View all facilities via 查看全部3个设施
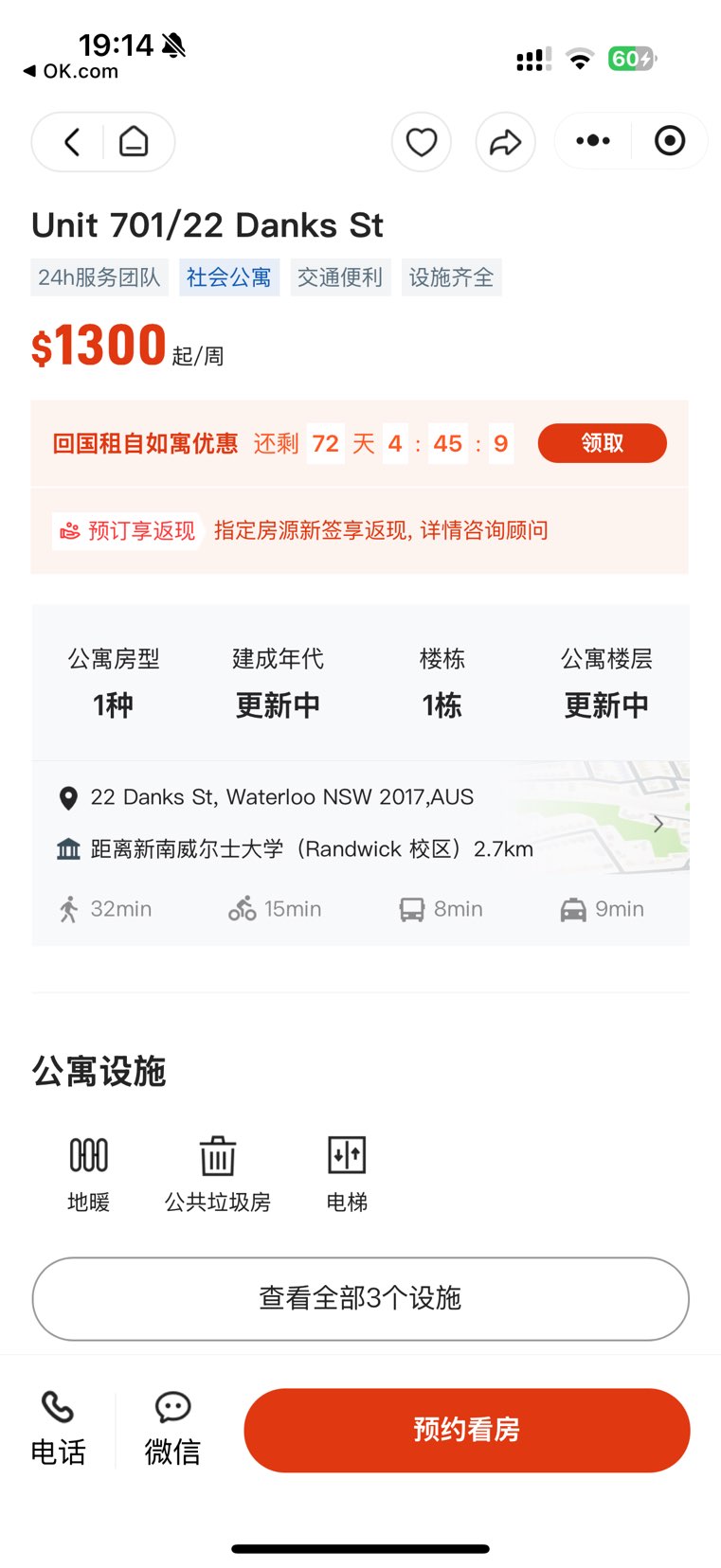721x1568 pixels. coord(360,1298)
